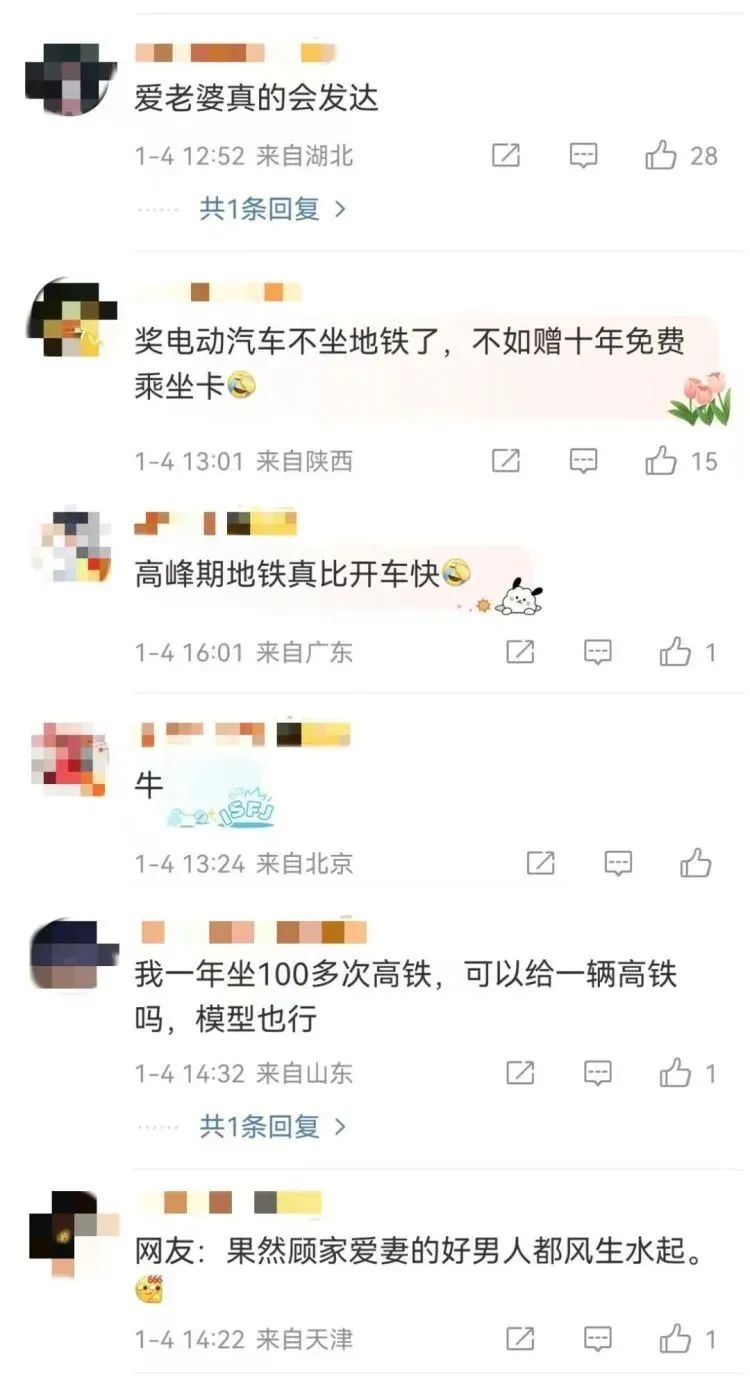Like the comment 高峰期地铁真比开车快

pos(675,652)
